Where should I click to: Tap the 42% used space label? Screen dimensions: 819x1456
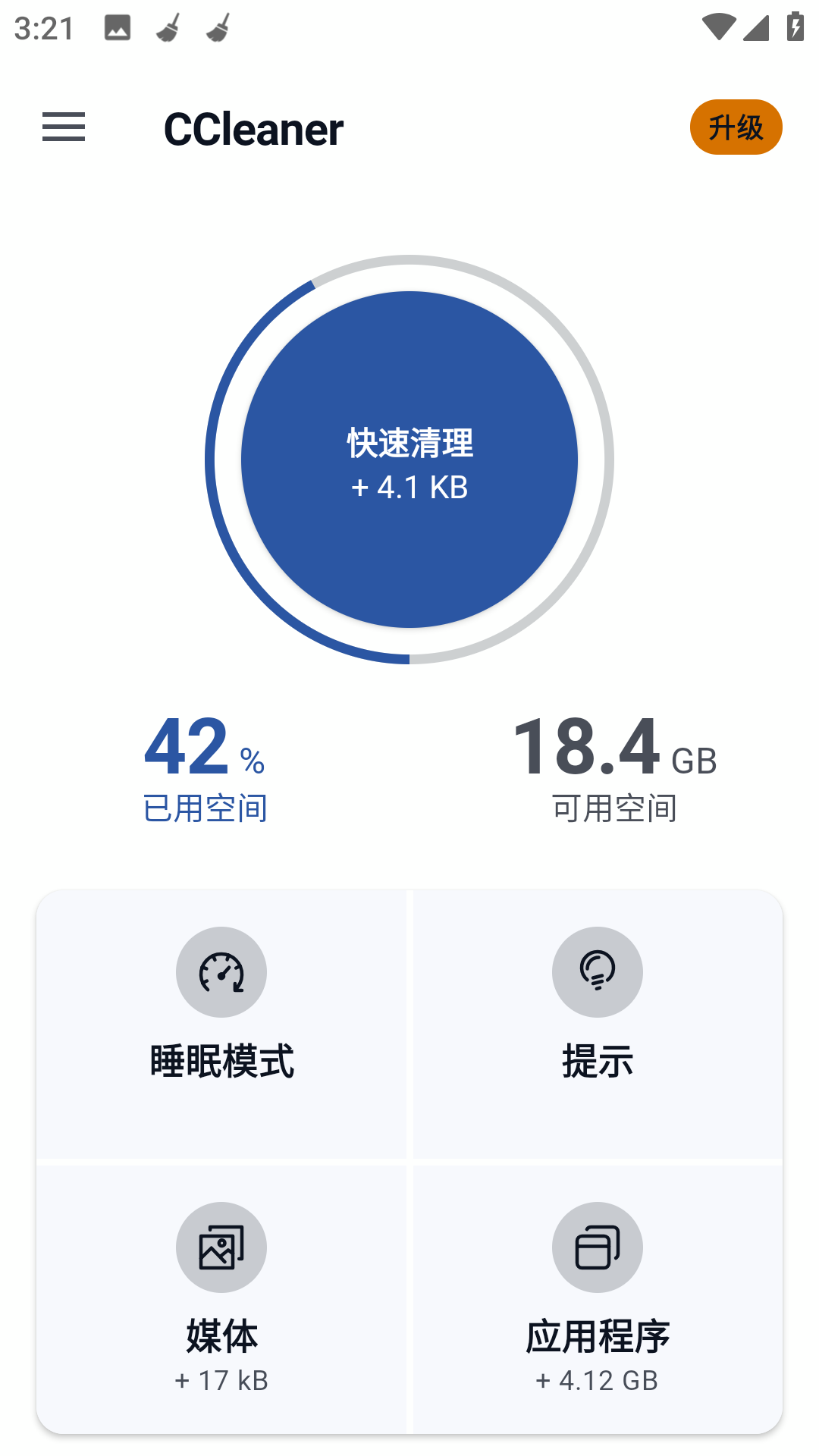pyautogui.click(x=205, y=766)
